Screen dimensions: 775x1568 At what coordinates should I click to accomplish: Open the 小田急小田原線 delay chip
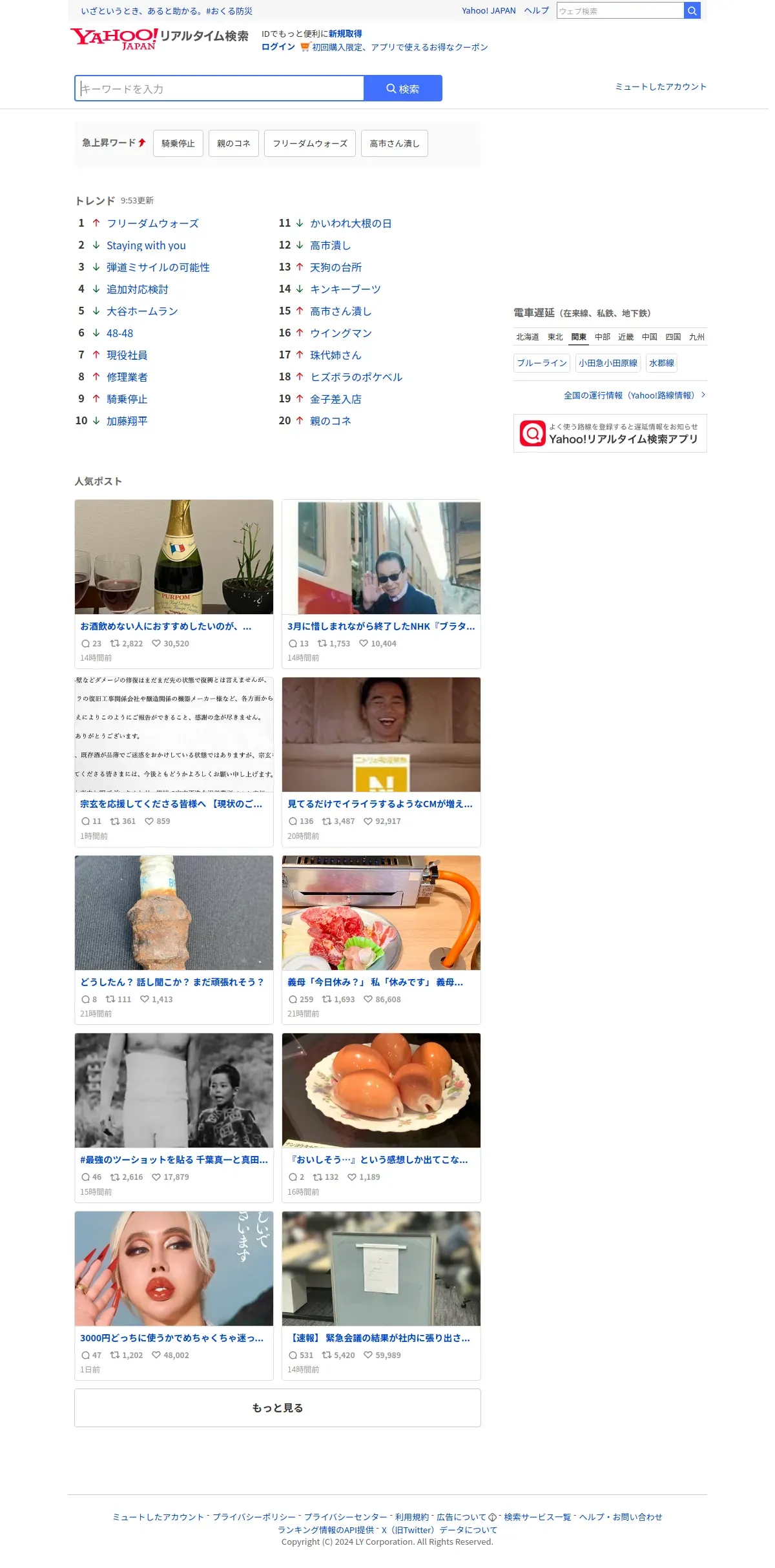point(608,363)
